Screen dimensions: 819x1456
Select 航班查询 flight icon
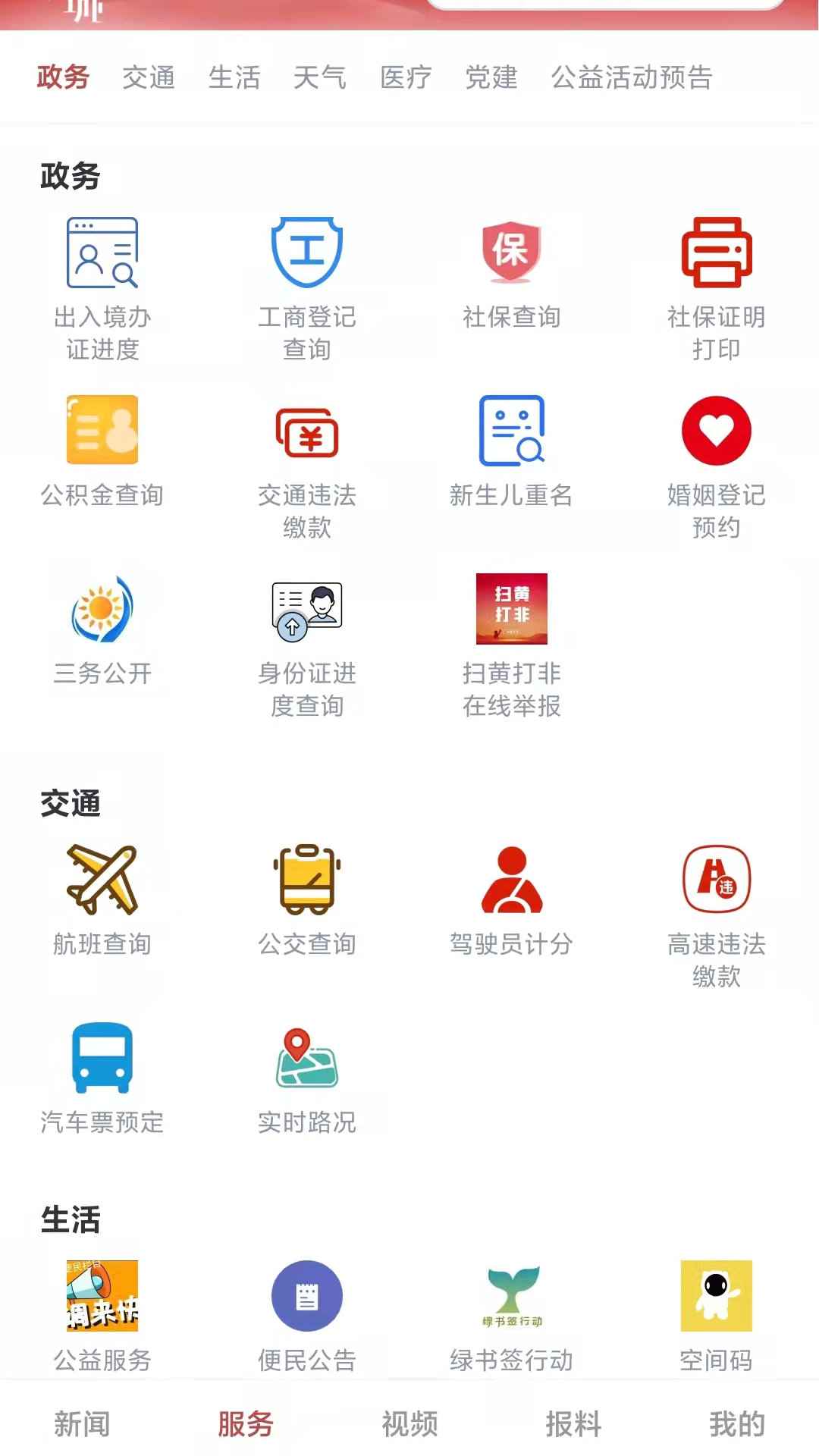(102, 880)
